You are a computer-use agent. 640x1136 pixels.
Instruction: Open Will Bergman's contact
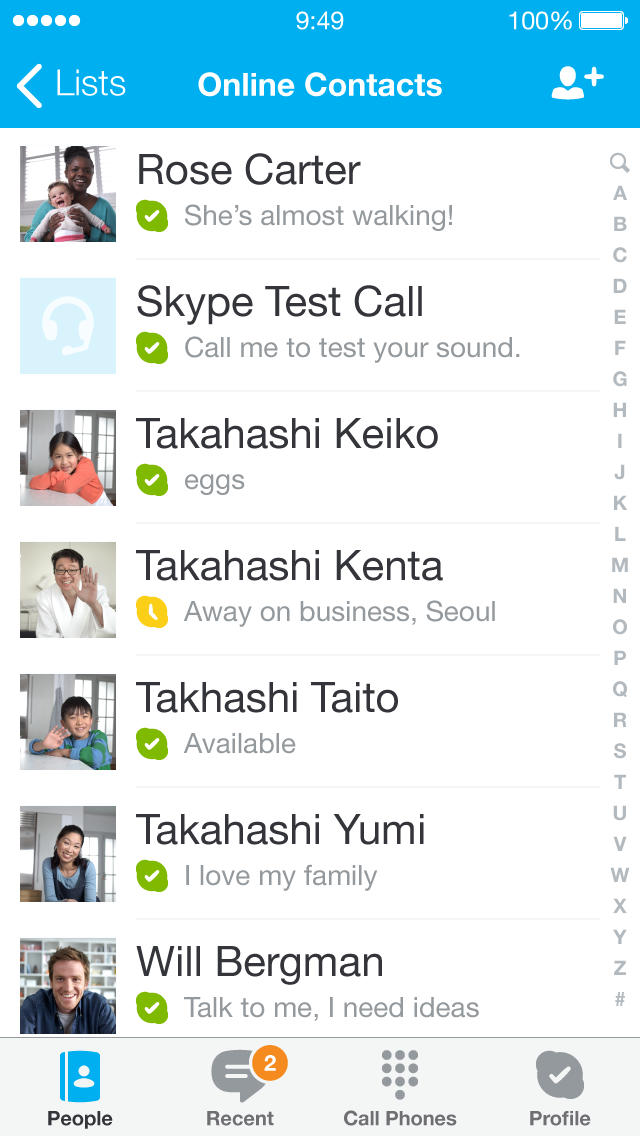coord(300,985)
